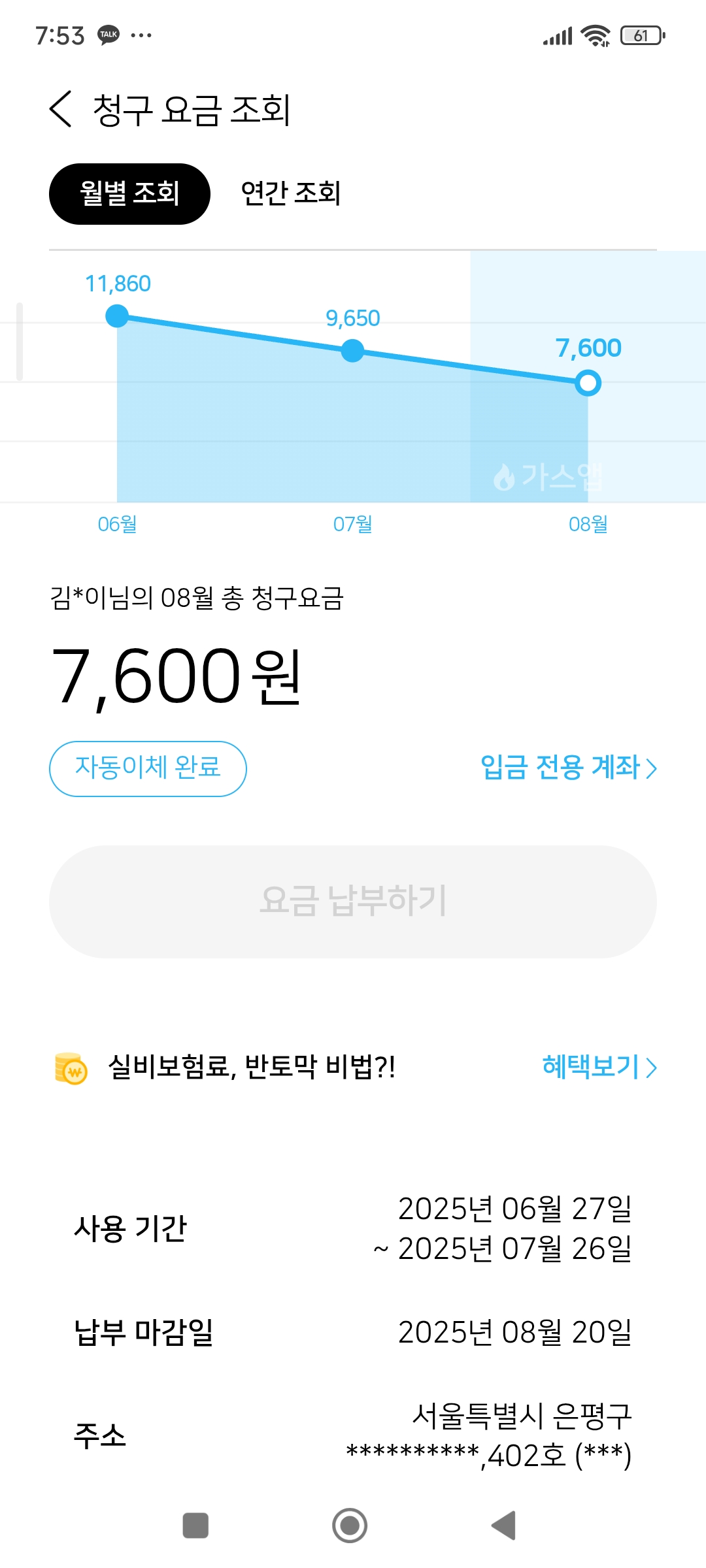
Task: Select the 08월 point on the chart
Action: (588, 383)
